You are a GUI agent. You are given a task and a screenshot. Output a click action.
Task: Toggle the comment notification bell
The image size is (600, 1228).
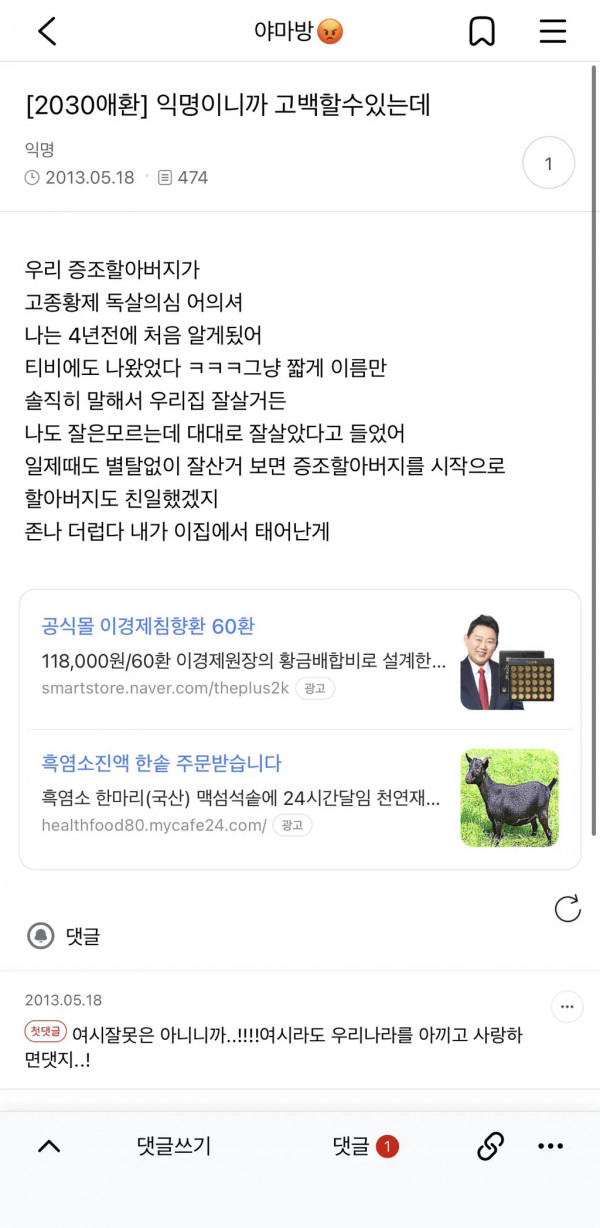[41, 936]
